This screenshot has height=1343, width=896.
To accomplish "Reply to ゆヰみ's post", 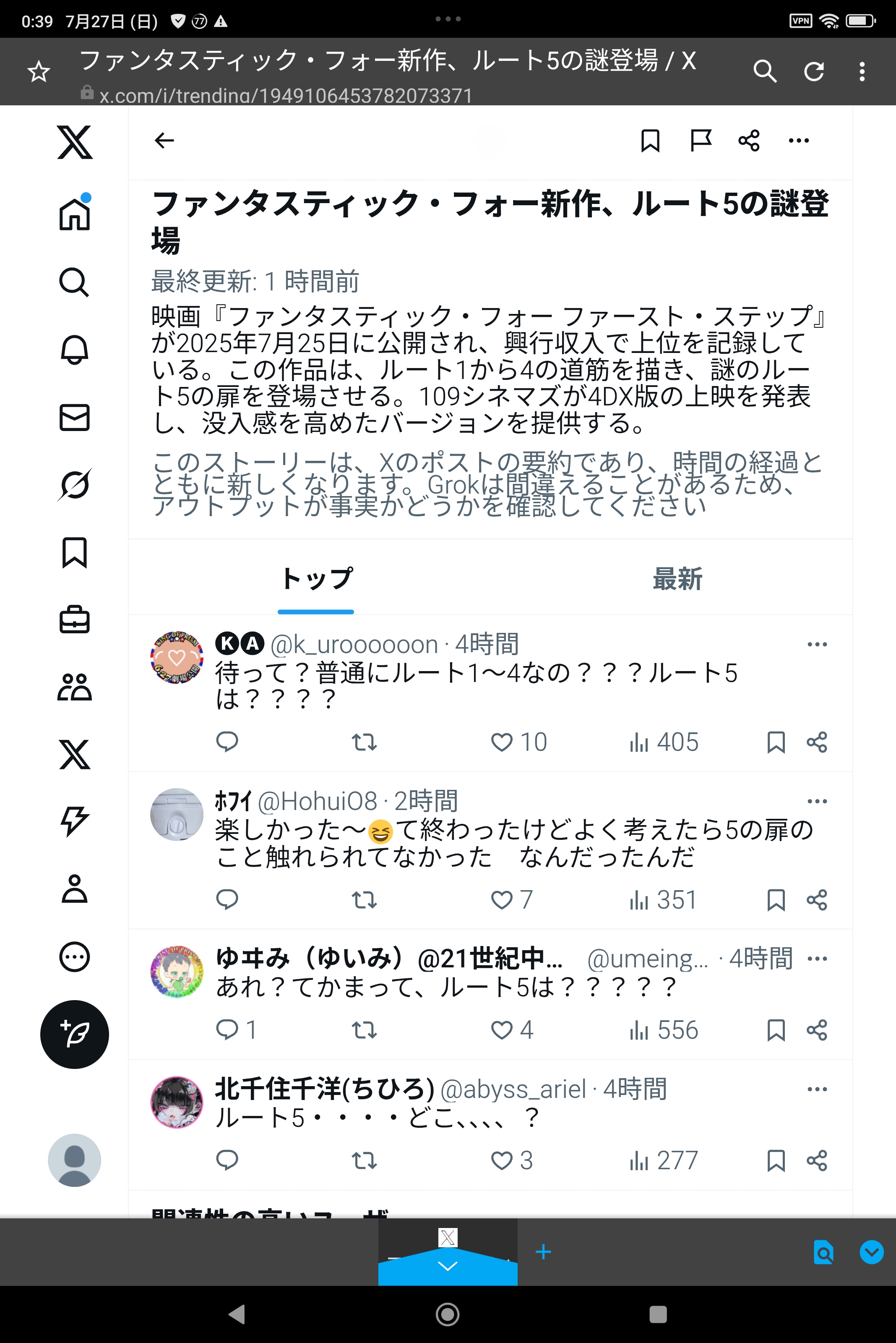I will coord(227,1029).
